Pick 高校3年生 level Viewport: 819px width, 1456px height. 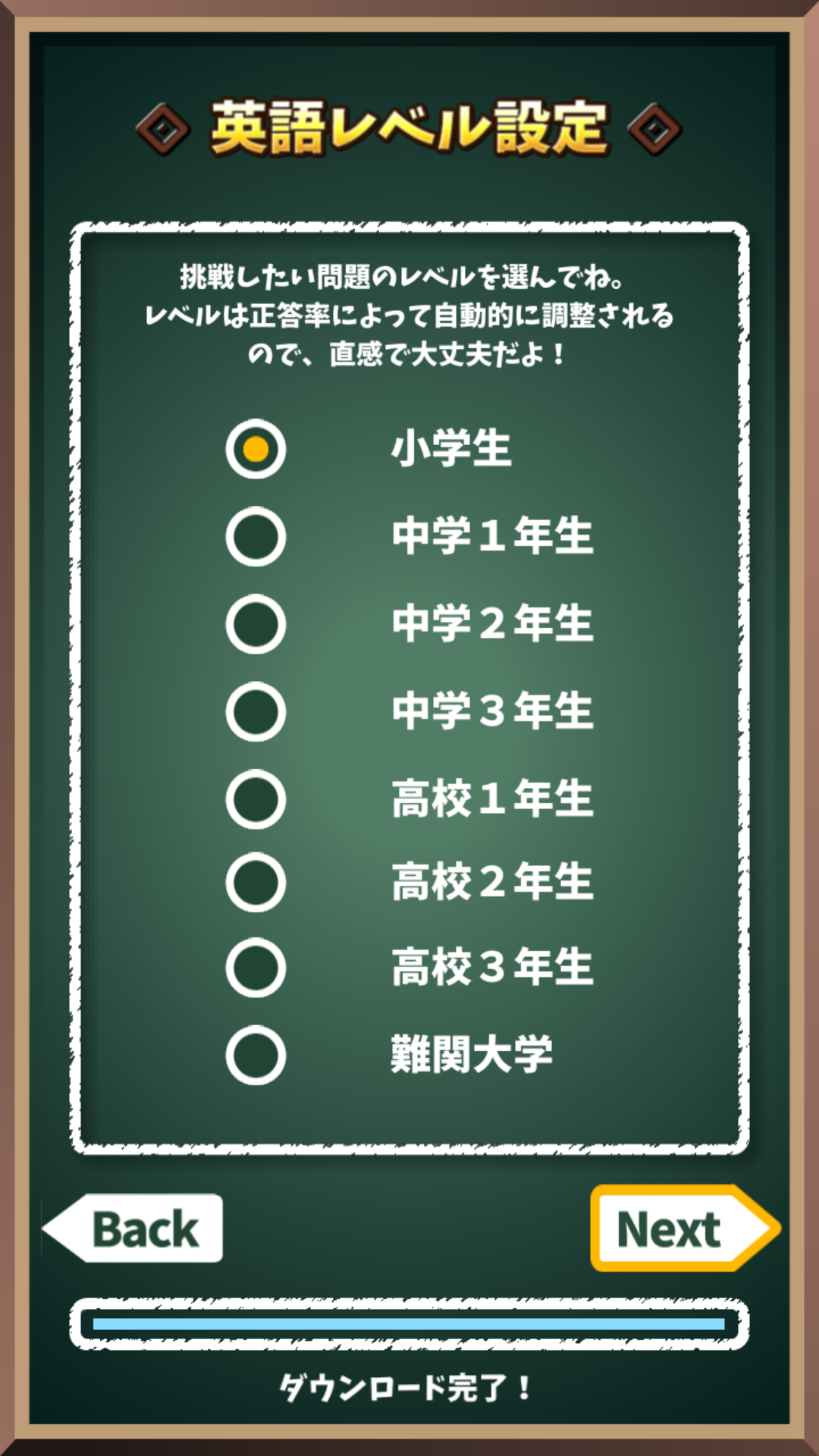point(256,968)
